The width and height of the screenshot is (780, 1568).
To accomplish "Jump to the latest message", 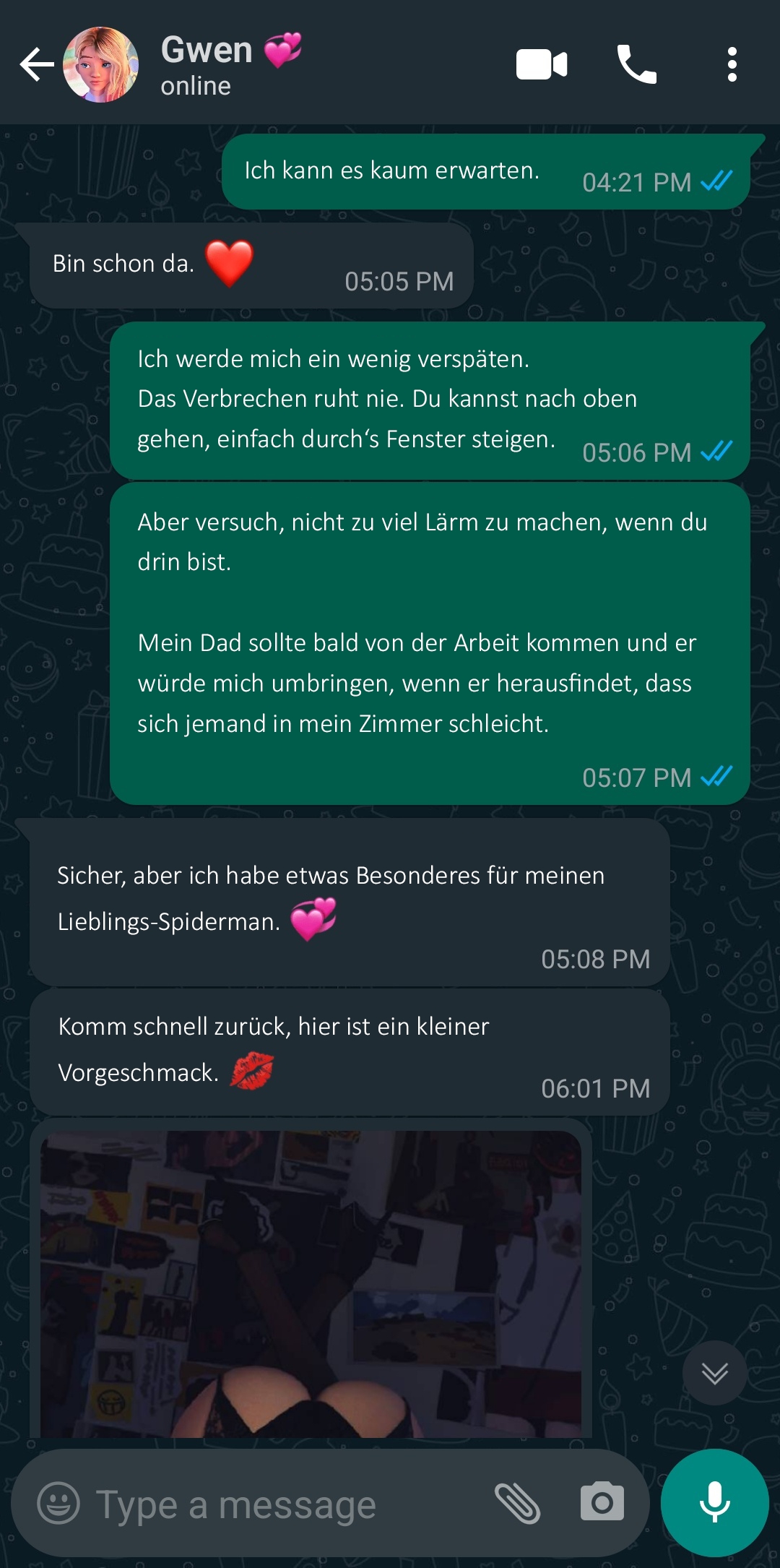I will (714, 1373).
